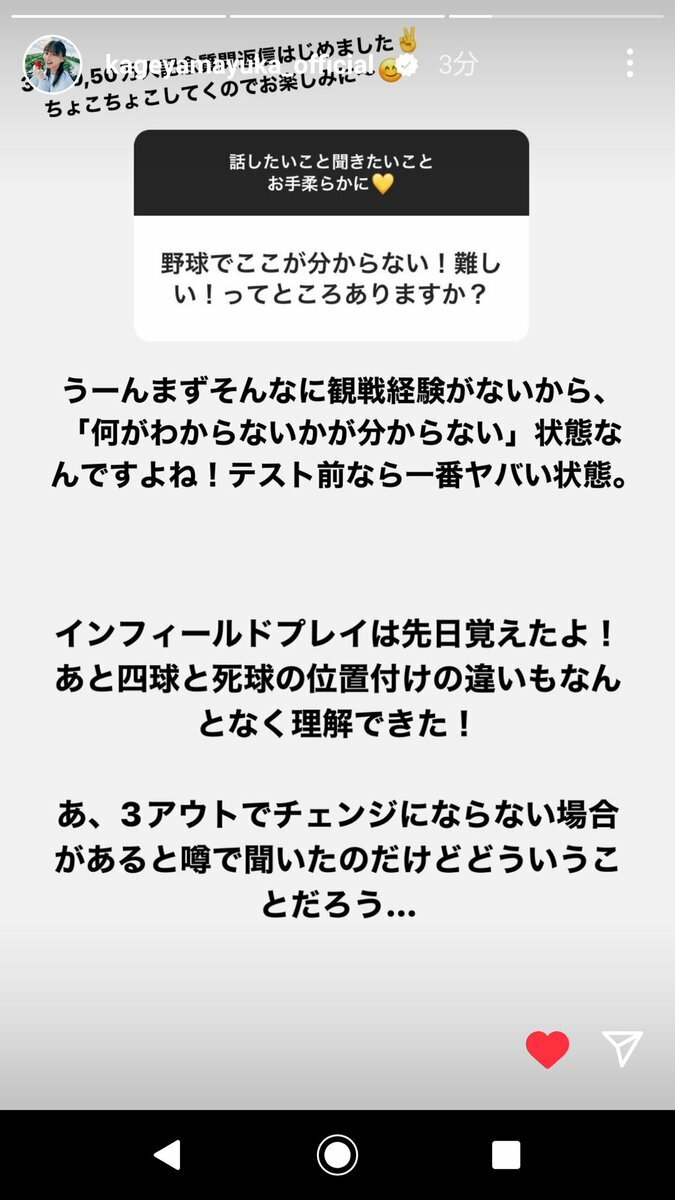Go to the home screen
This screenshot has height=1200, width=675.
pyautogui.click(x=337, y=1155)
